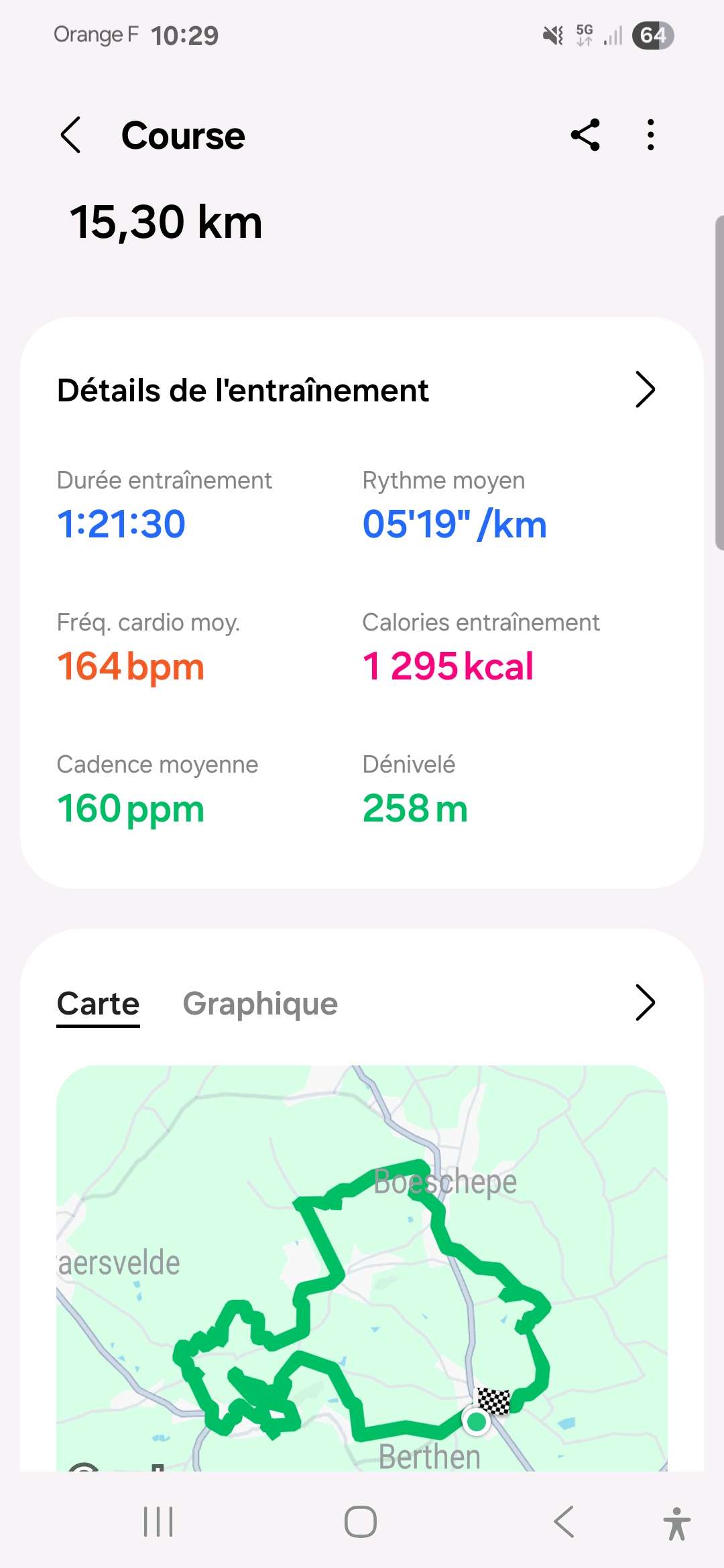Share this running workout

coord(585,135)
